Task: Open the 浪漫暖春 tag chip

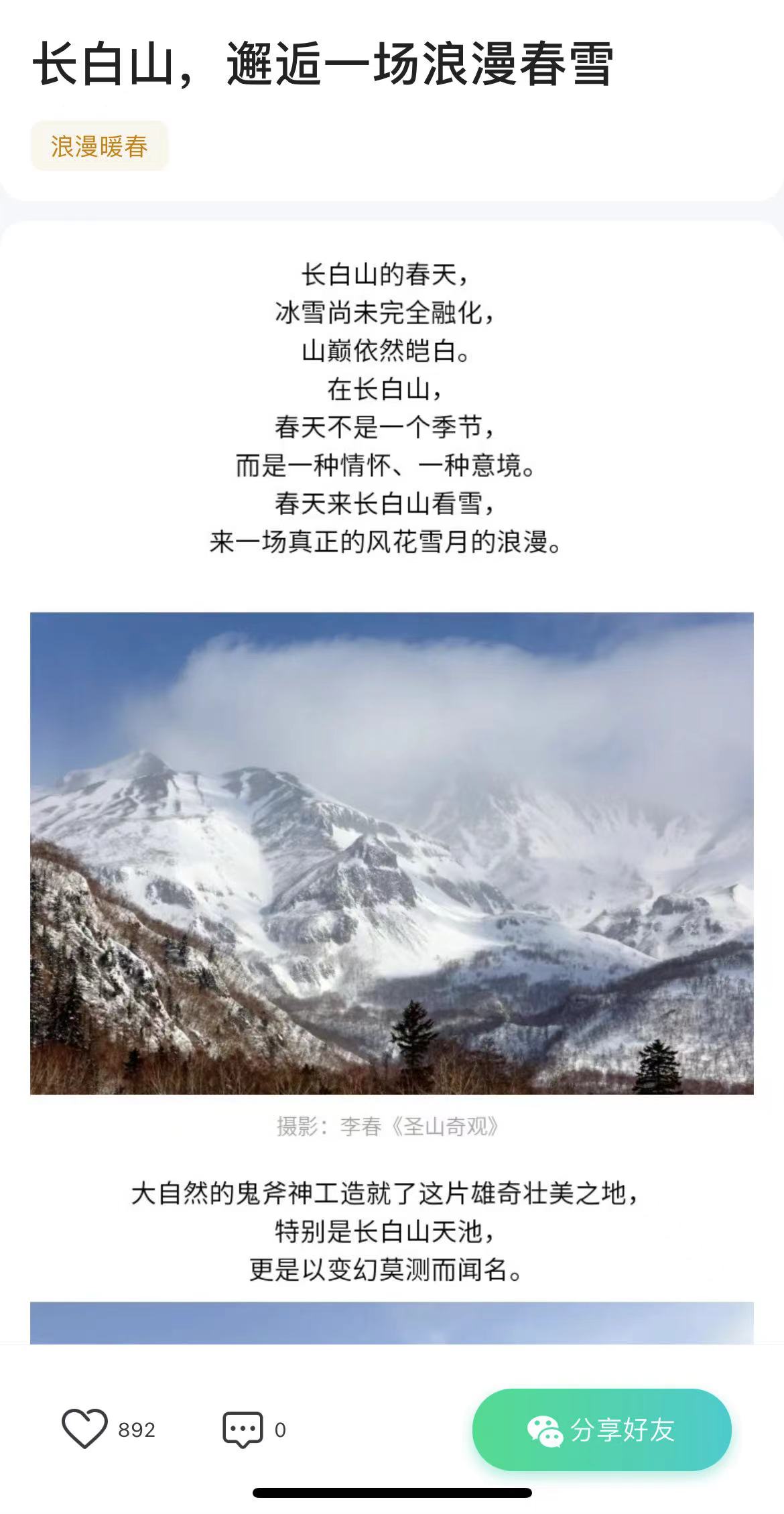Action: (99, 146)
